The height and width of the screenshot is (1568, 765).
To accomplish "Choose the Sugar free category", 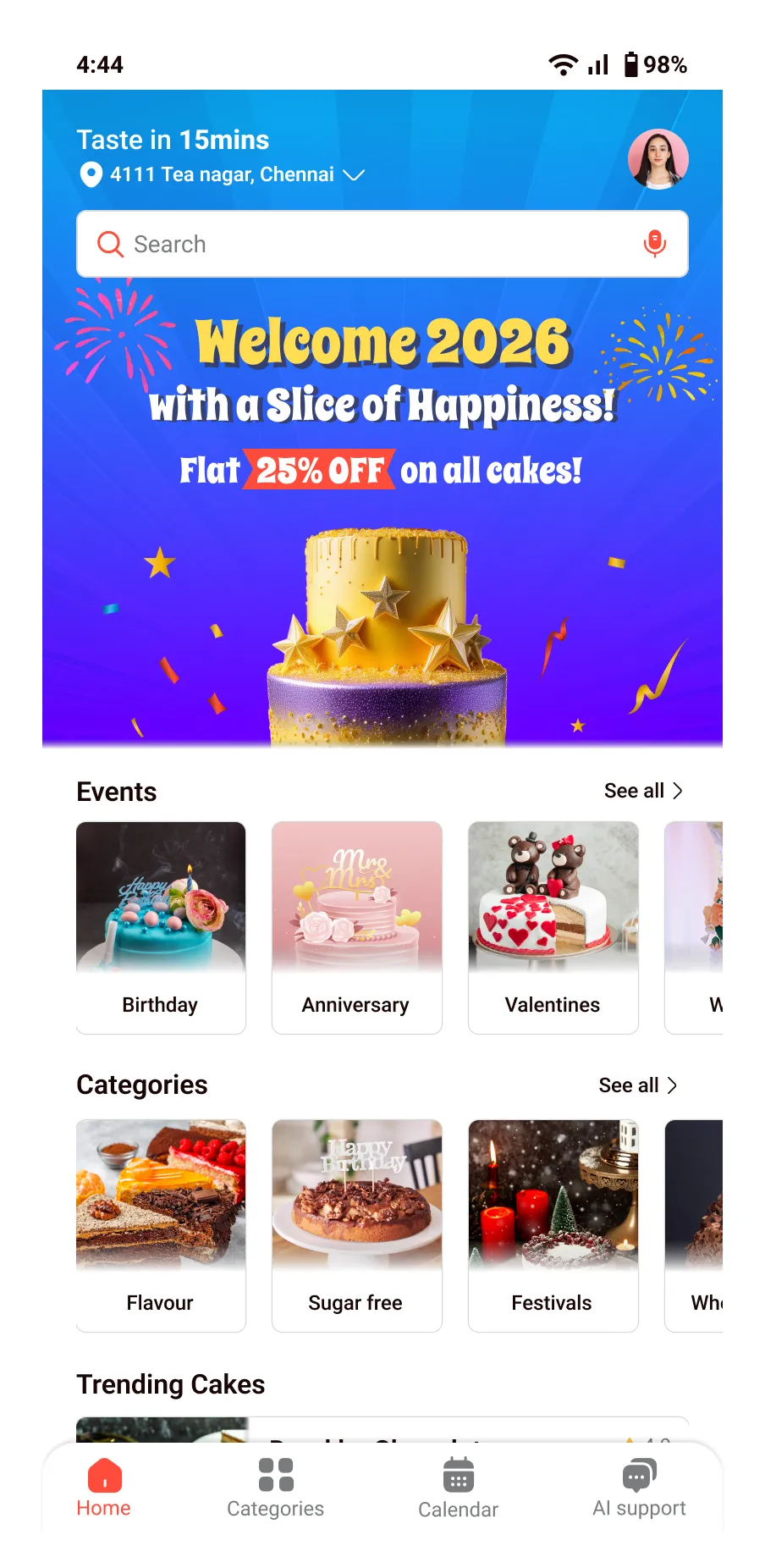I will click(x=356, y=1225).
